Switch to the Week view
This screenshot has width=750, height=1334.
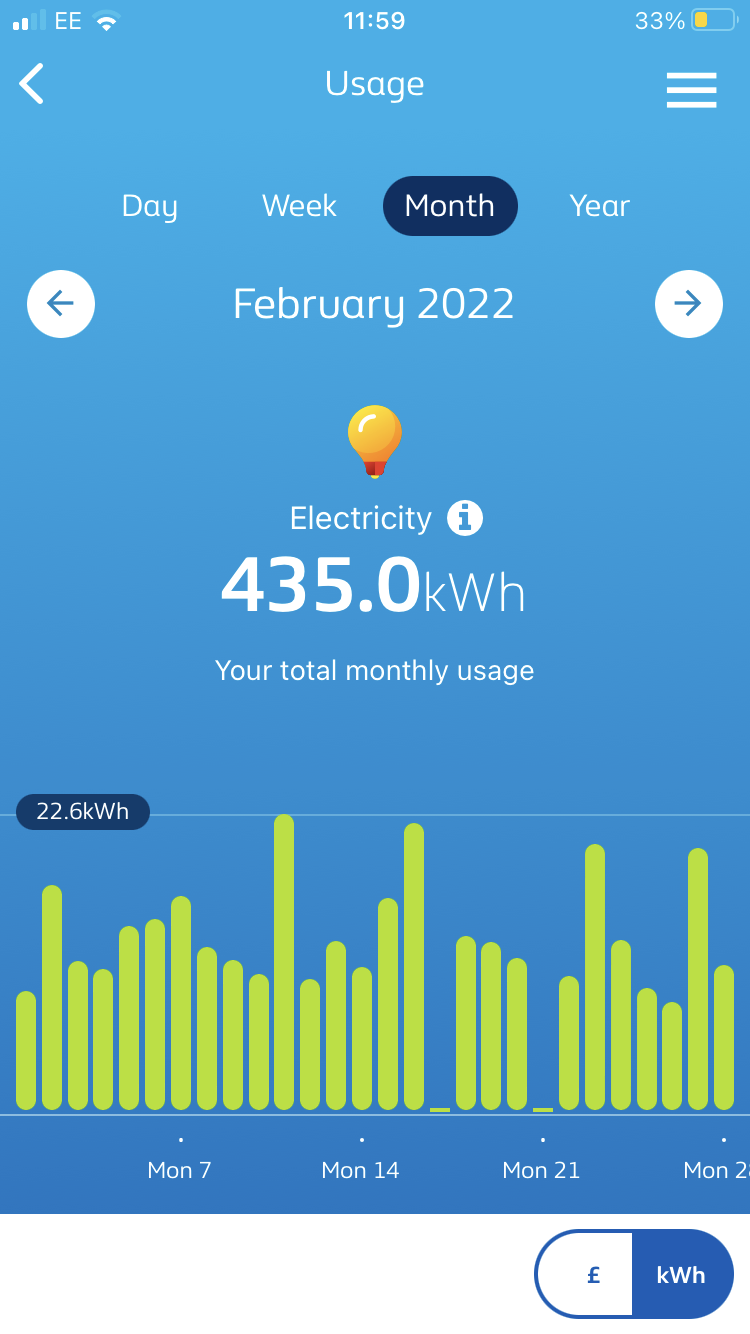299,206
